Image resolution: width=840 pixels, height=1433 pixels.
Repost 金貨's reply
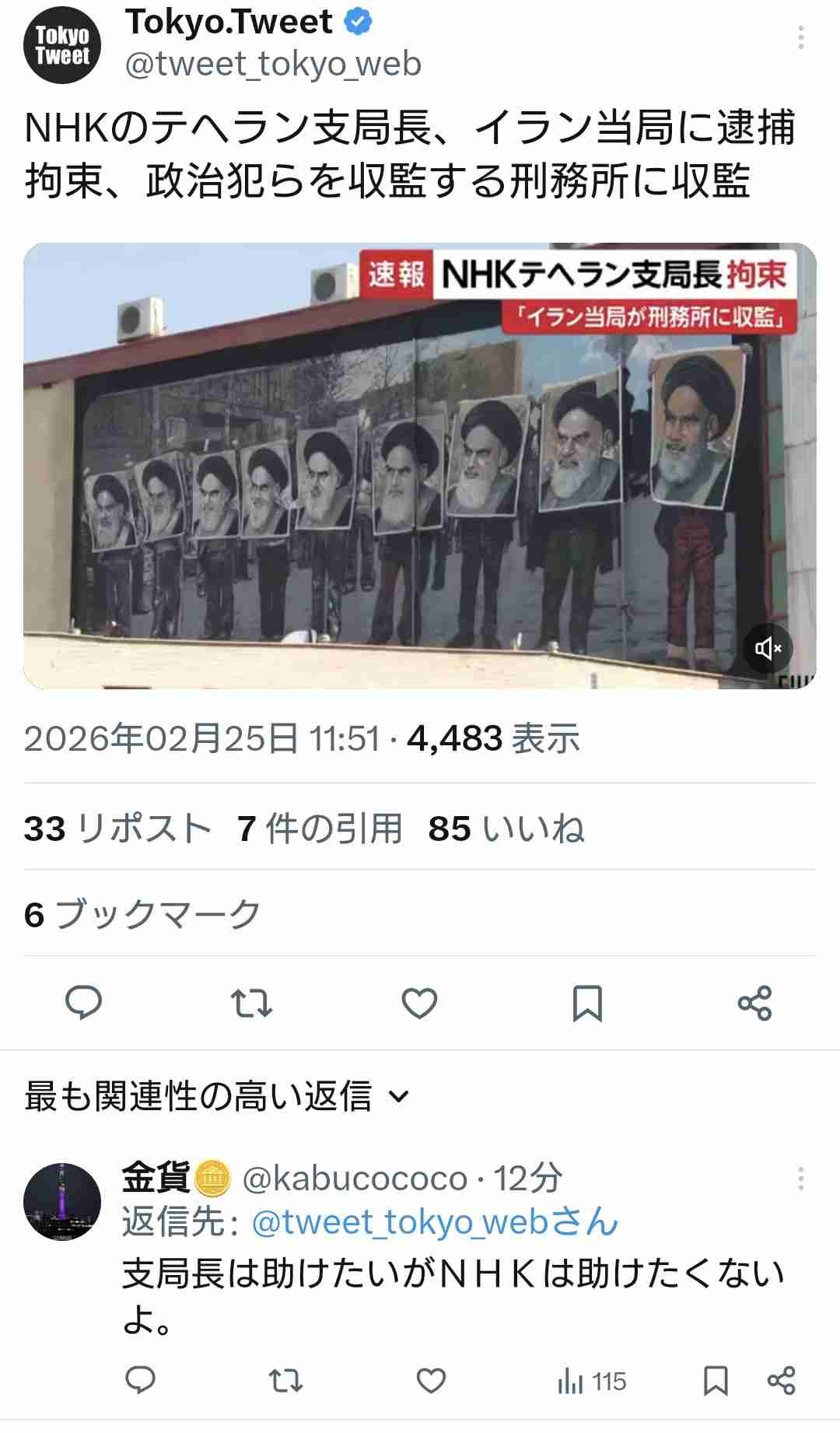coord(285,1380)
